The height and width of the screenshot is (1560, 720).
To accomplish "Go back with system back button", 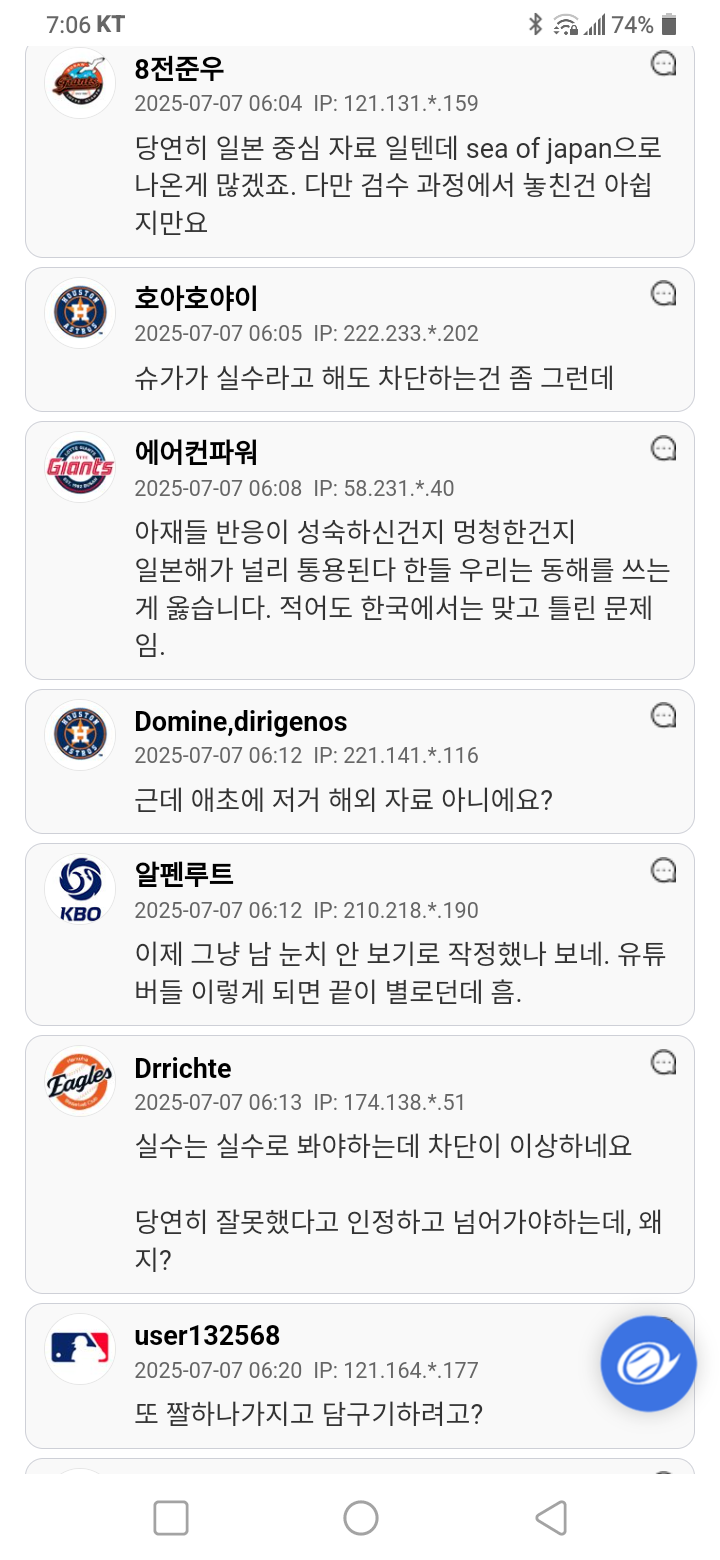I will click(x=551, y=1518).
